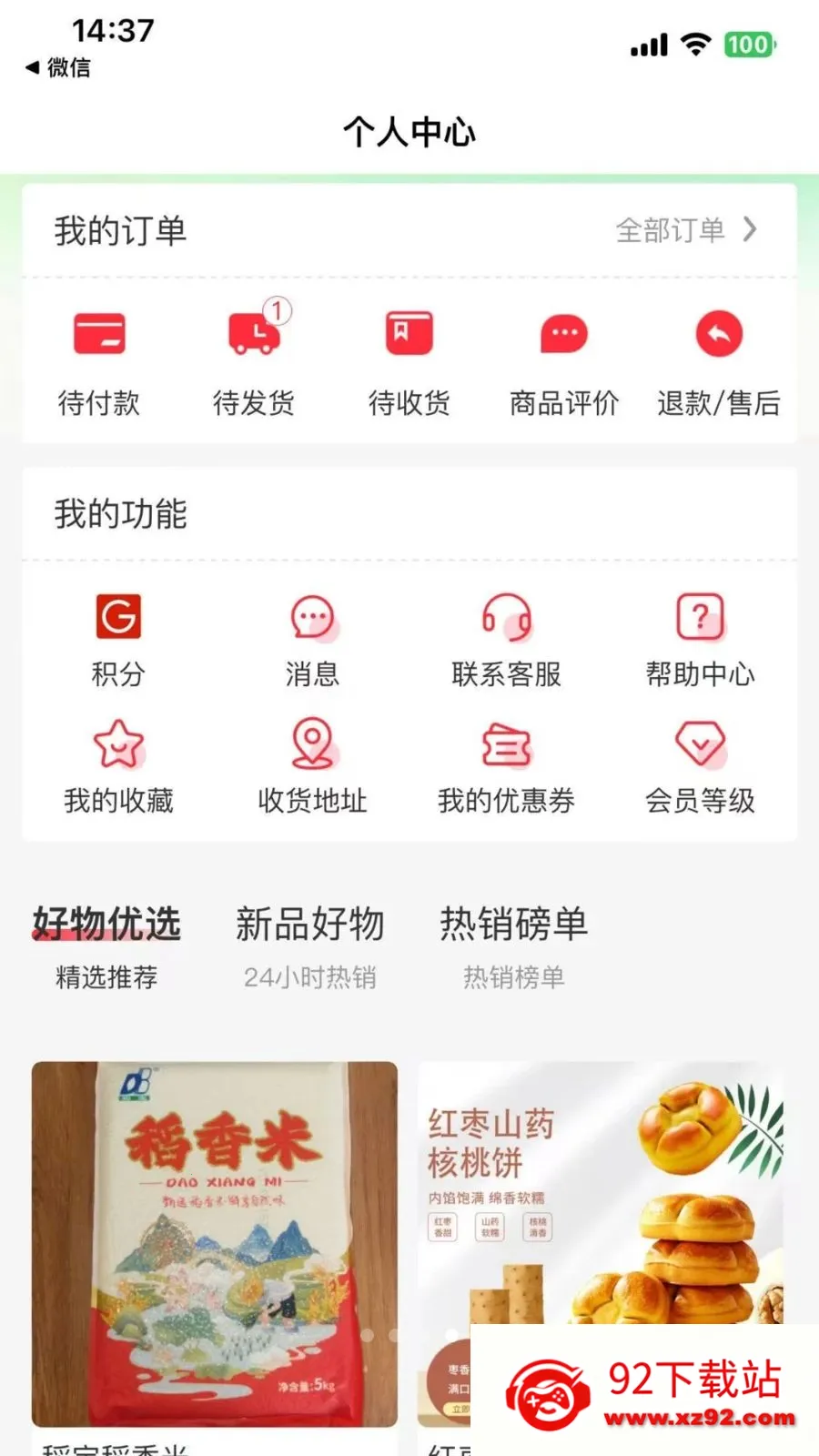Tap 联系客服 to contact support
The height and width of the screenshot is (1456, 819).
click(x=506, y=641)
